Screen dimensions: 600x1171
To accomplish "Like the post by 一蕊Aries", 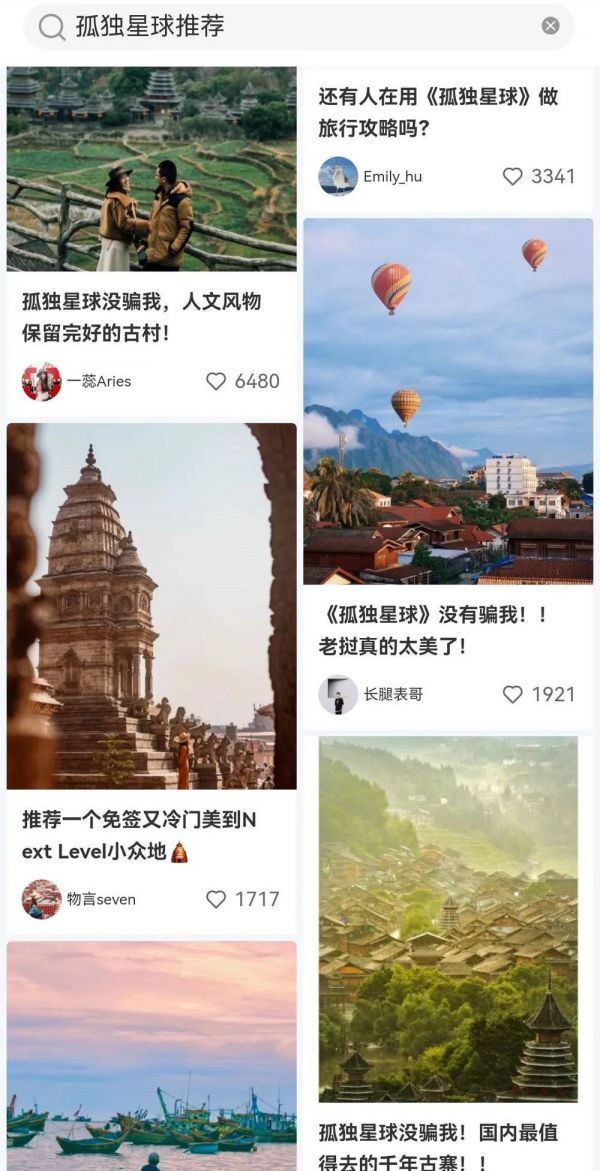I will click(x=216, y=381).
